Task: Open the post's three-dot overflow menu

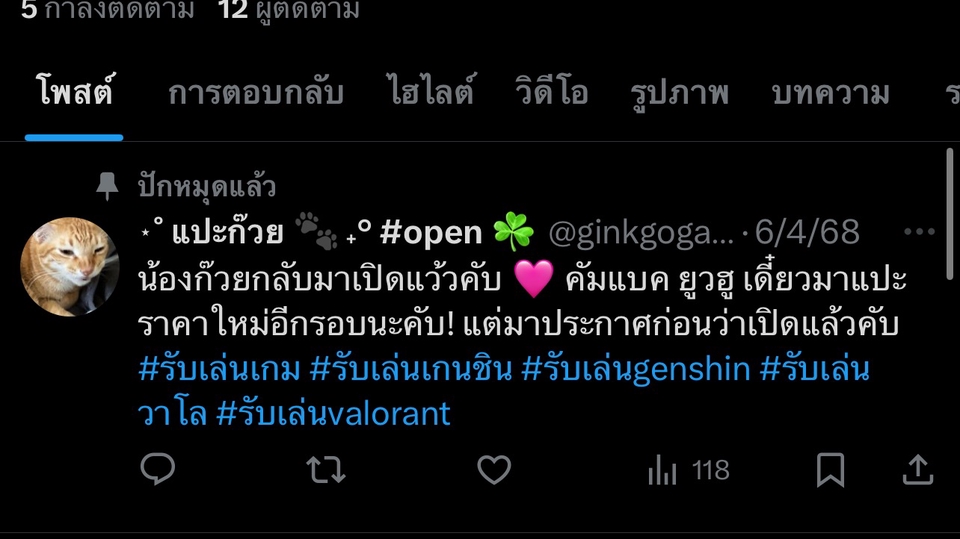Action: point(918,232)
